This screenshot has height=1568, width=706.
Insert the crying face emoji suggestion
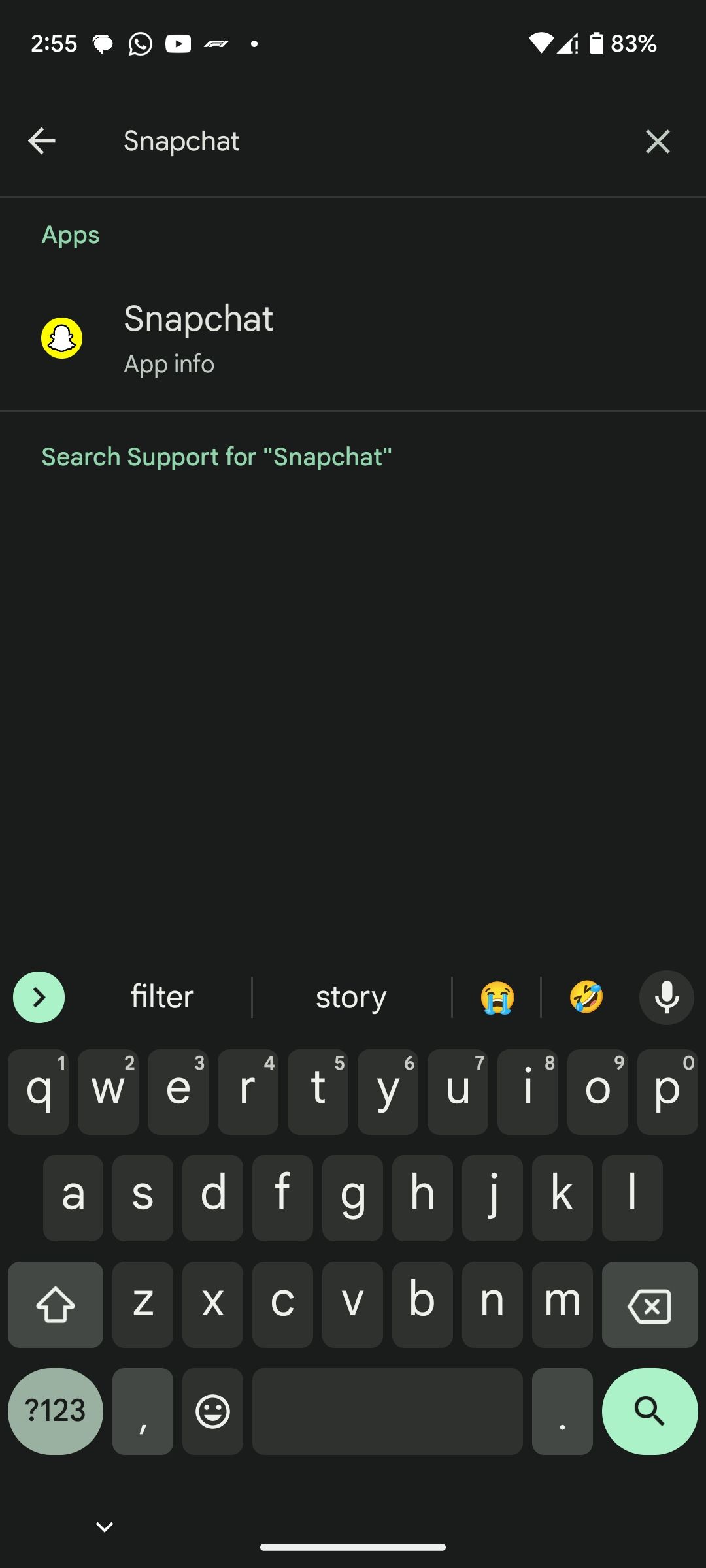pyautogui.click(x=497, y=997)
